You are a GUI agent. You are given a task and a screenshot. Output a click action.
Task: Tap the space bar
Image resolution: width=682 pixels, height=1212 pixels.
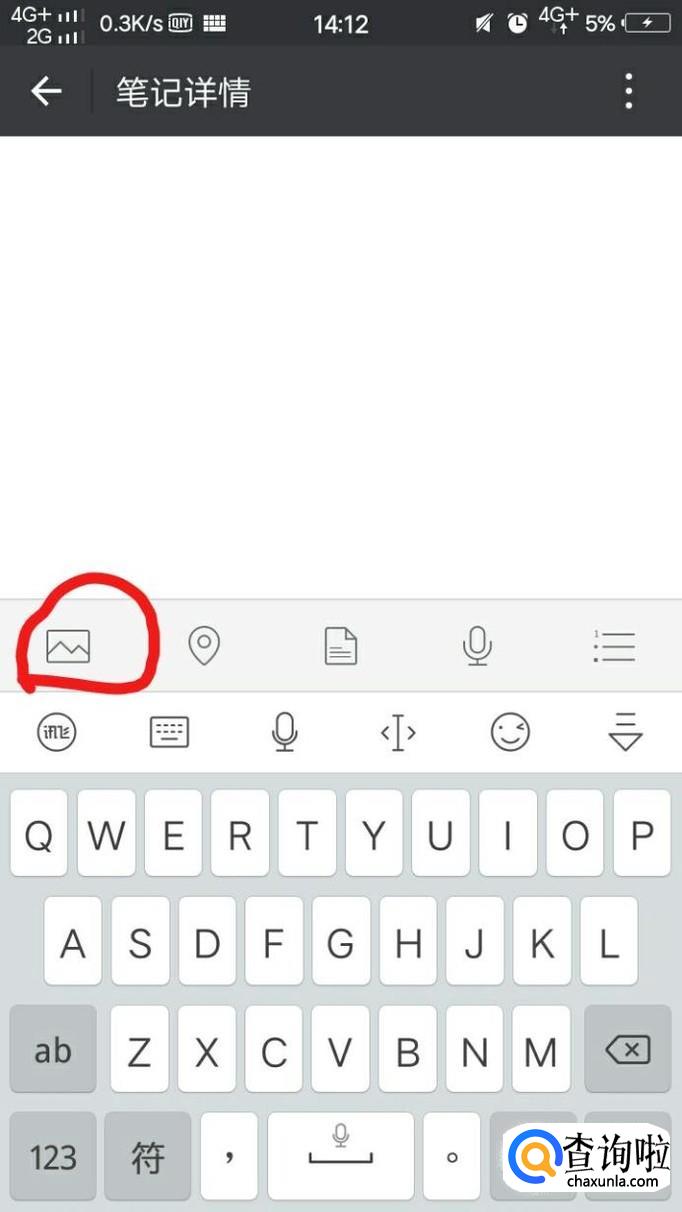[x=340, y=1157]
